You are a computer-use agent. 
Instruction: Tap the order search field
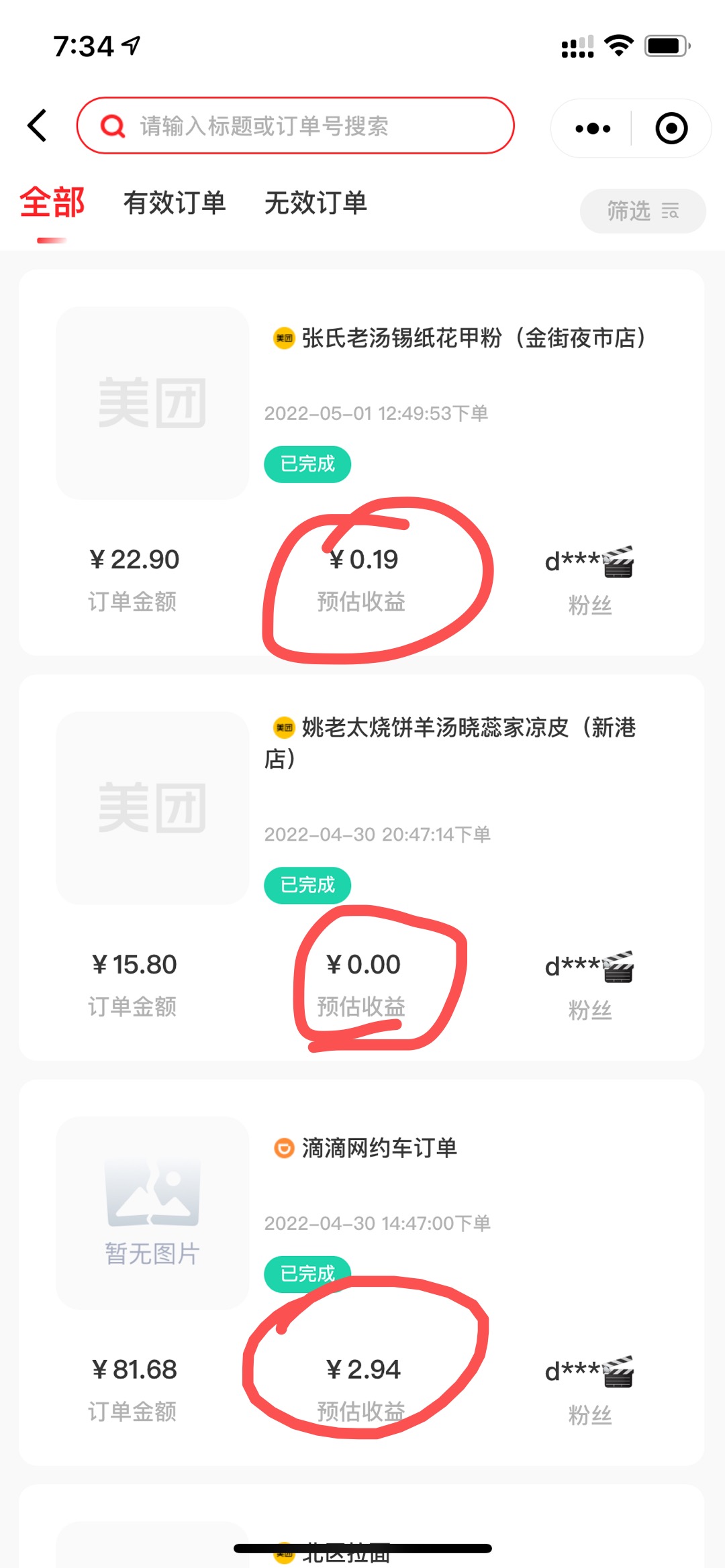pos(295,125)
